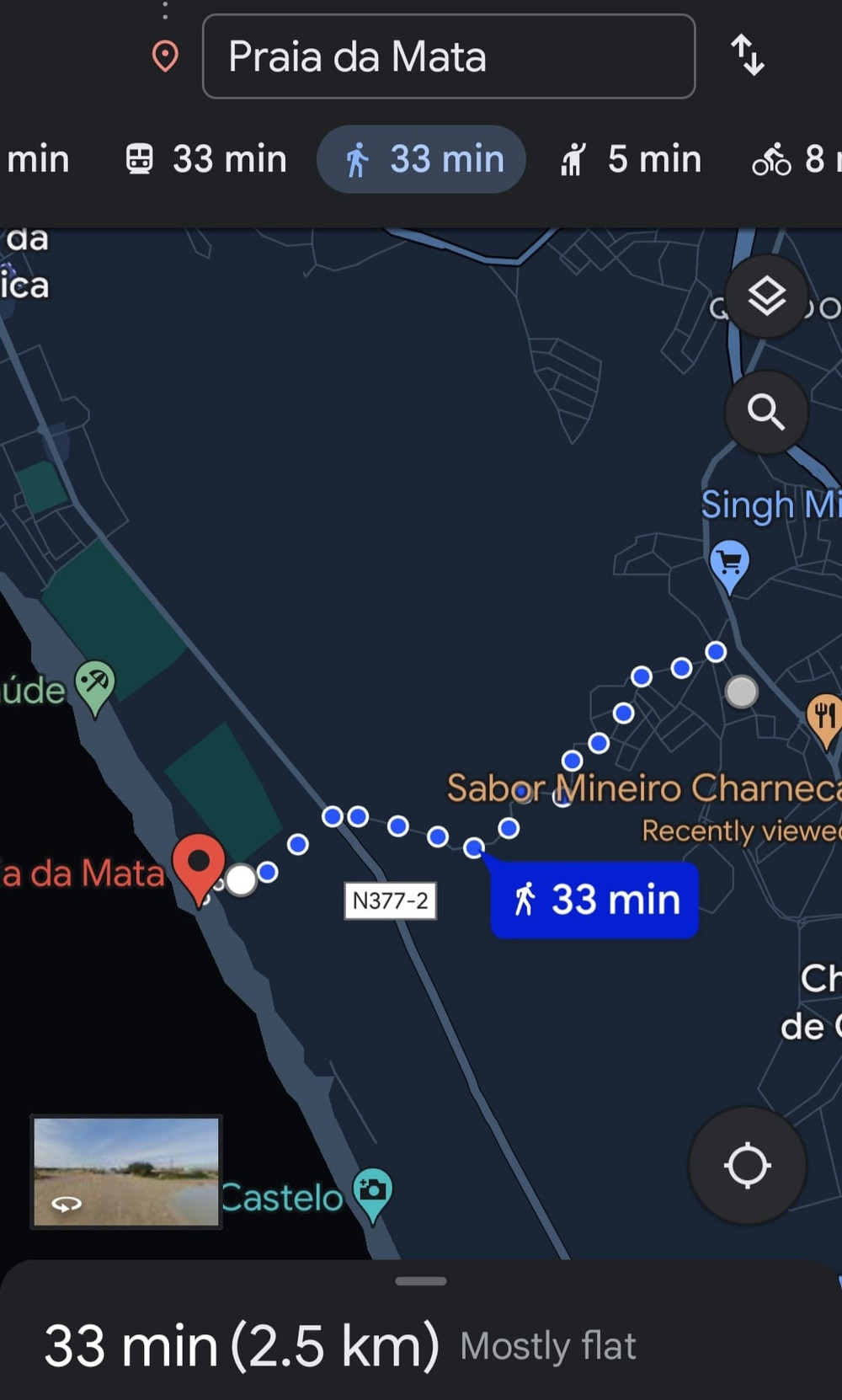Center map on my location
The width and height of the screenshot is (842, 1400).
(x=747, y=1166)
